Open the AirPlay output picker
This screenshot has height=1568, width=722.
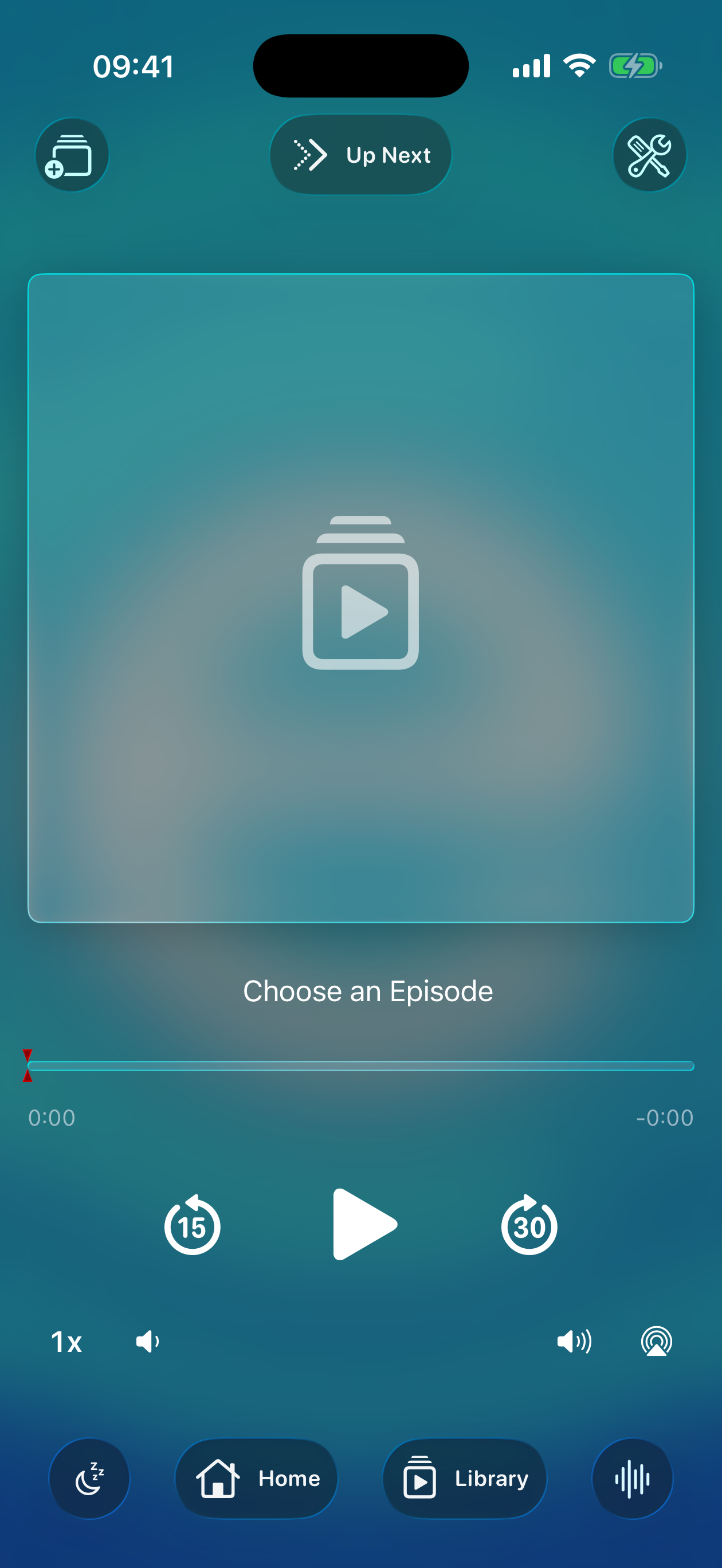[656, 1342]
